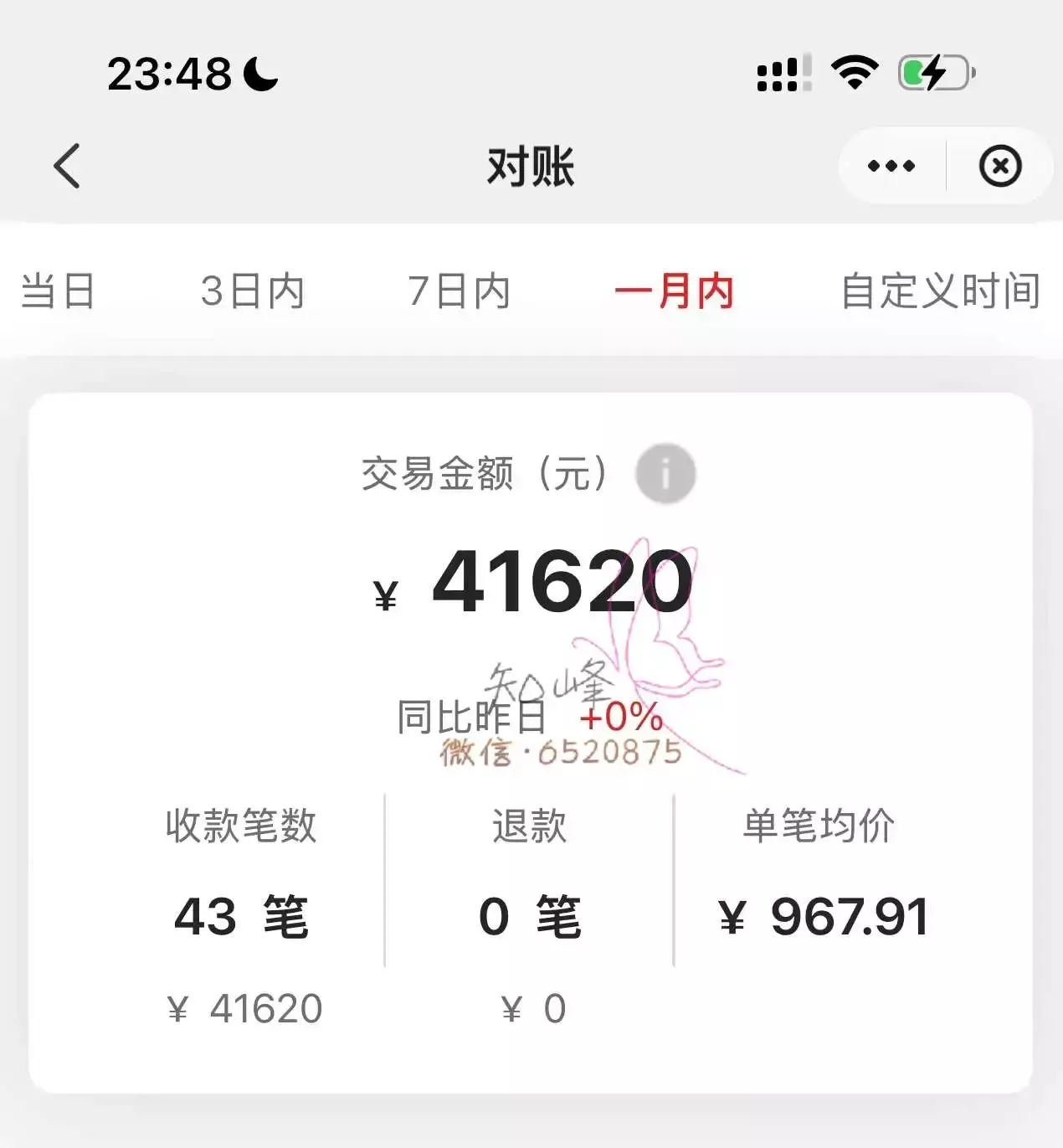Tap the info icon beside 交易金额
Viewport: 1063px width, 1148px height.
click(665, 473)
